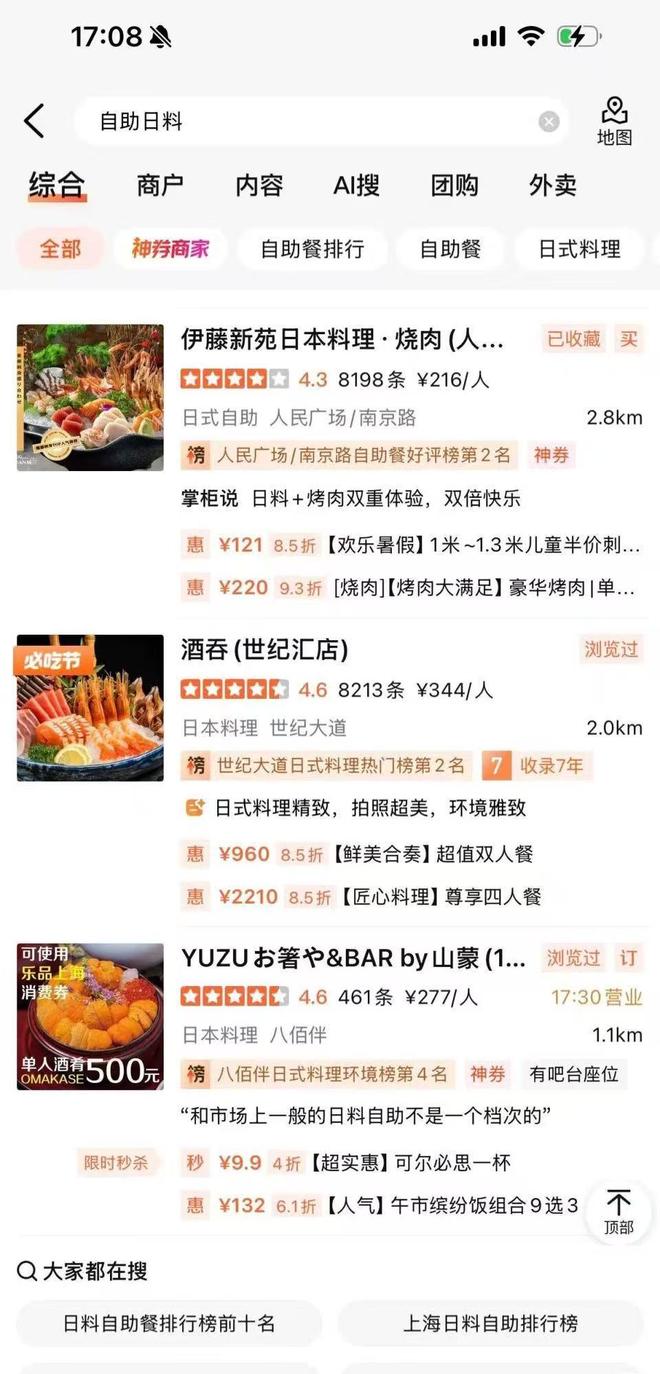Jump back to top with 顶部 button

pos(619,1212)
